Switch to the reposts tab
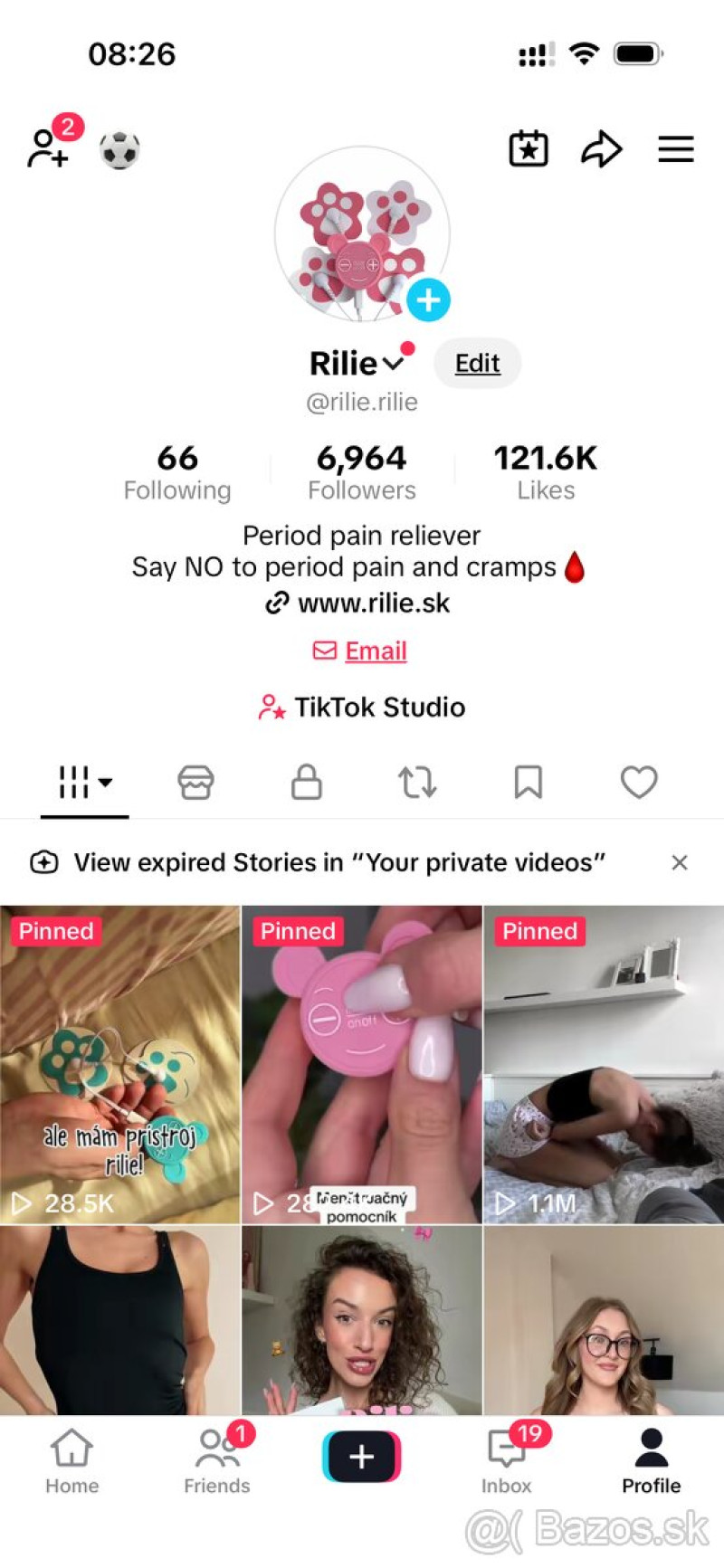The image size is (724, 1568). (x=417, y=782)
